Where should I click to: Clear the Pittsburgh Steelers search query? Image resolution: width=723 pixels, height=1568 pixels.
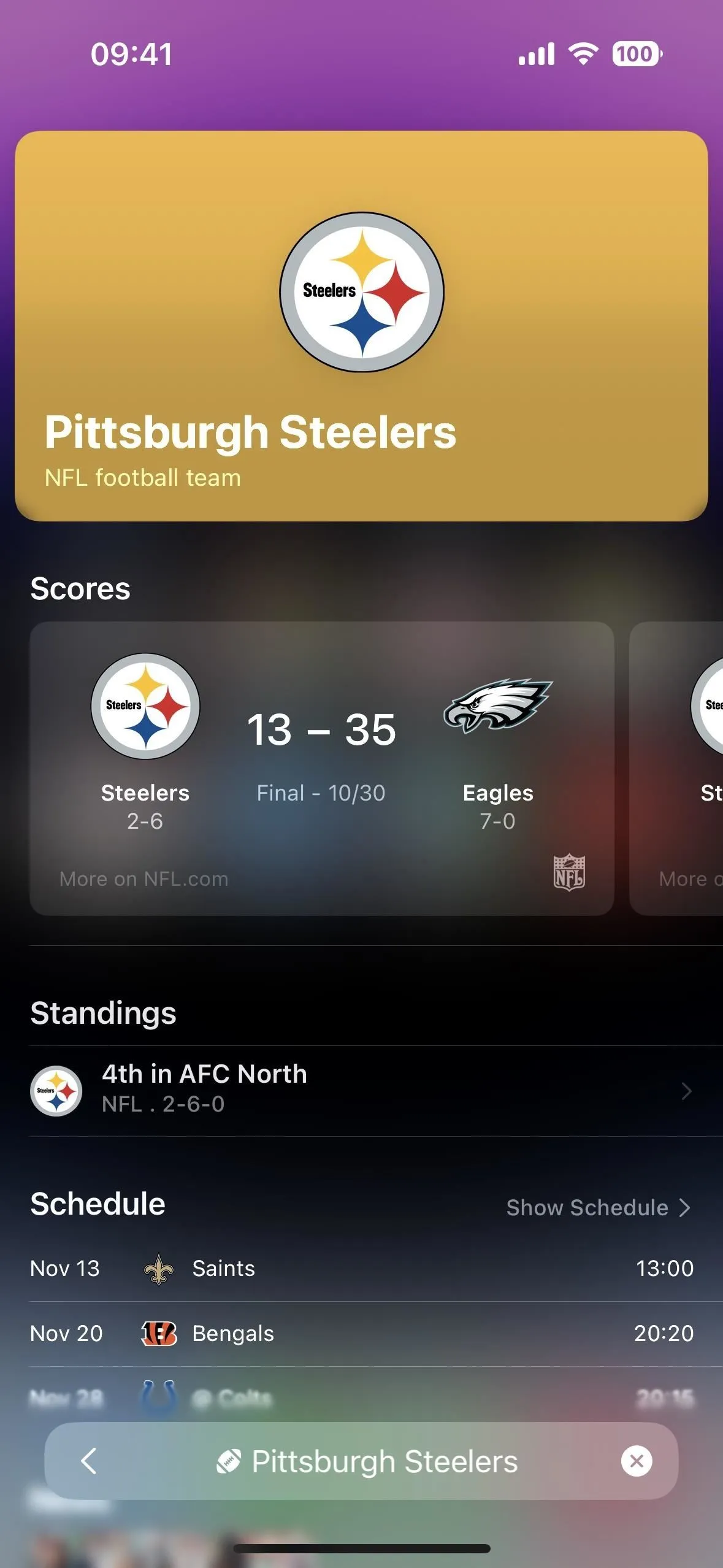coord(637,1461)
